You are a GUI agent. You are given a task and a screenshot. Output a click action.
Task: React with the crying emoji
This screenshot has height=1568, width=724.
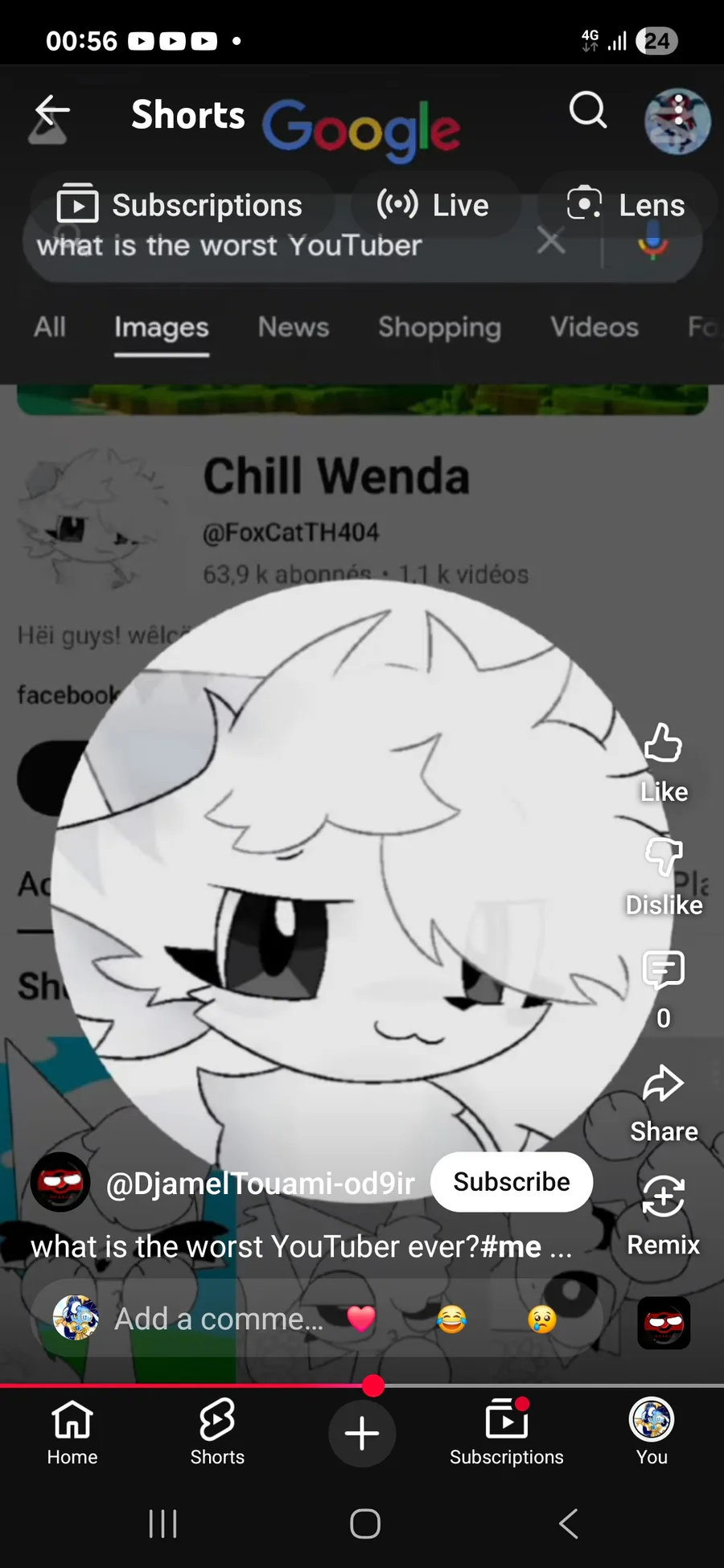pos(542,1319)
